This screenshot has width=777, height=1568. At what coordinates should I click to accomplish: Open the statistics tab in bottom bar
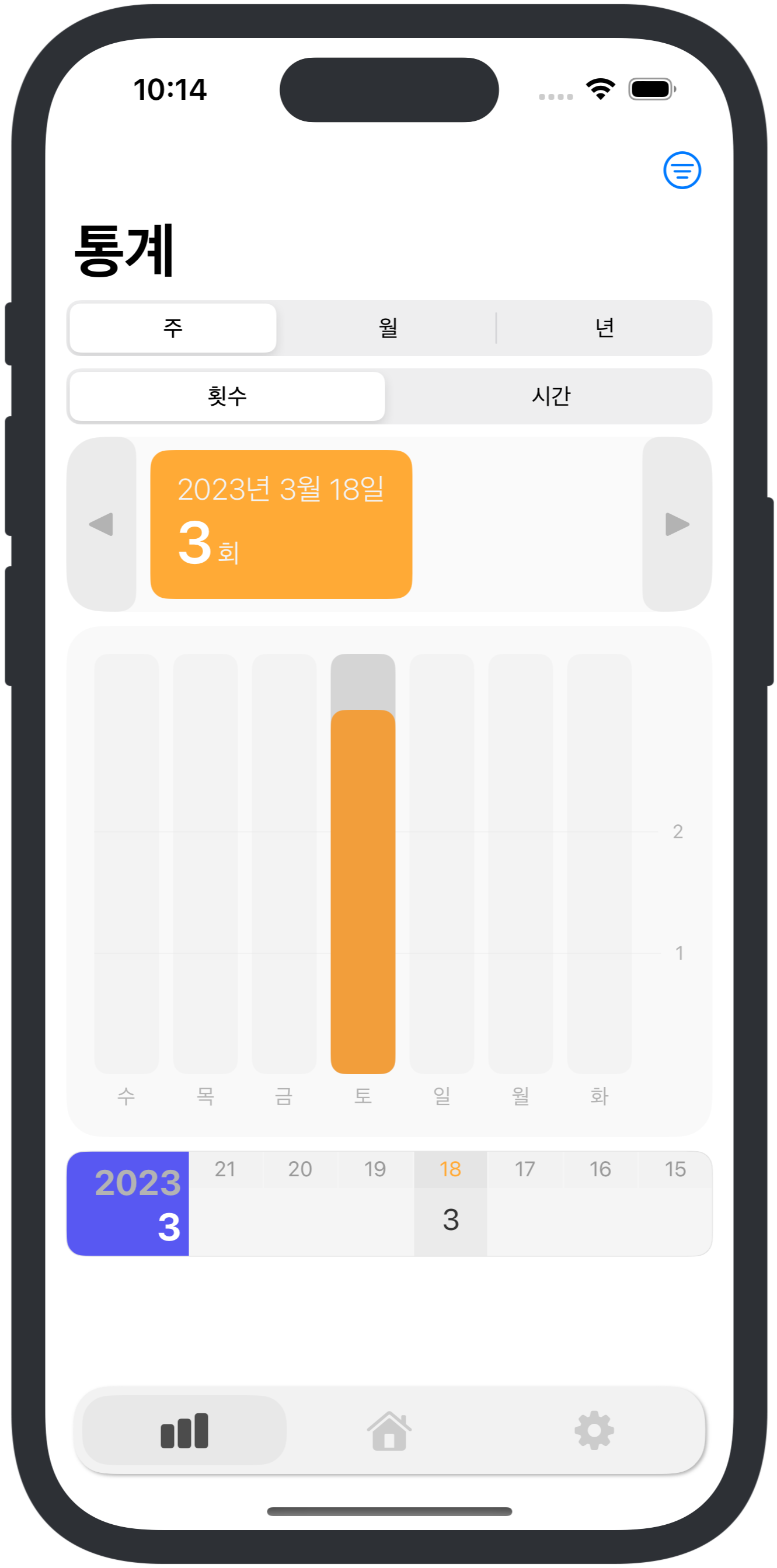184,1430
